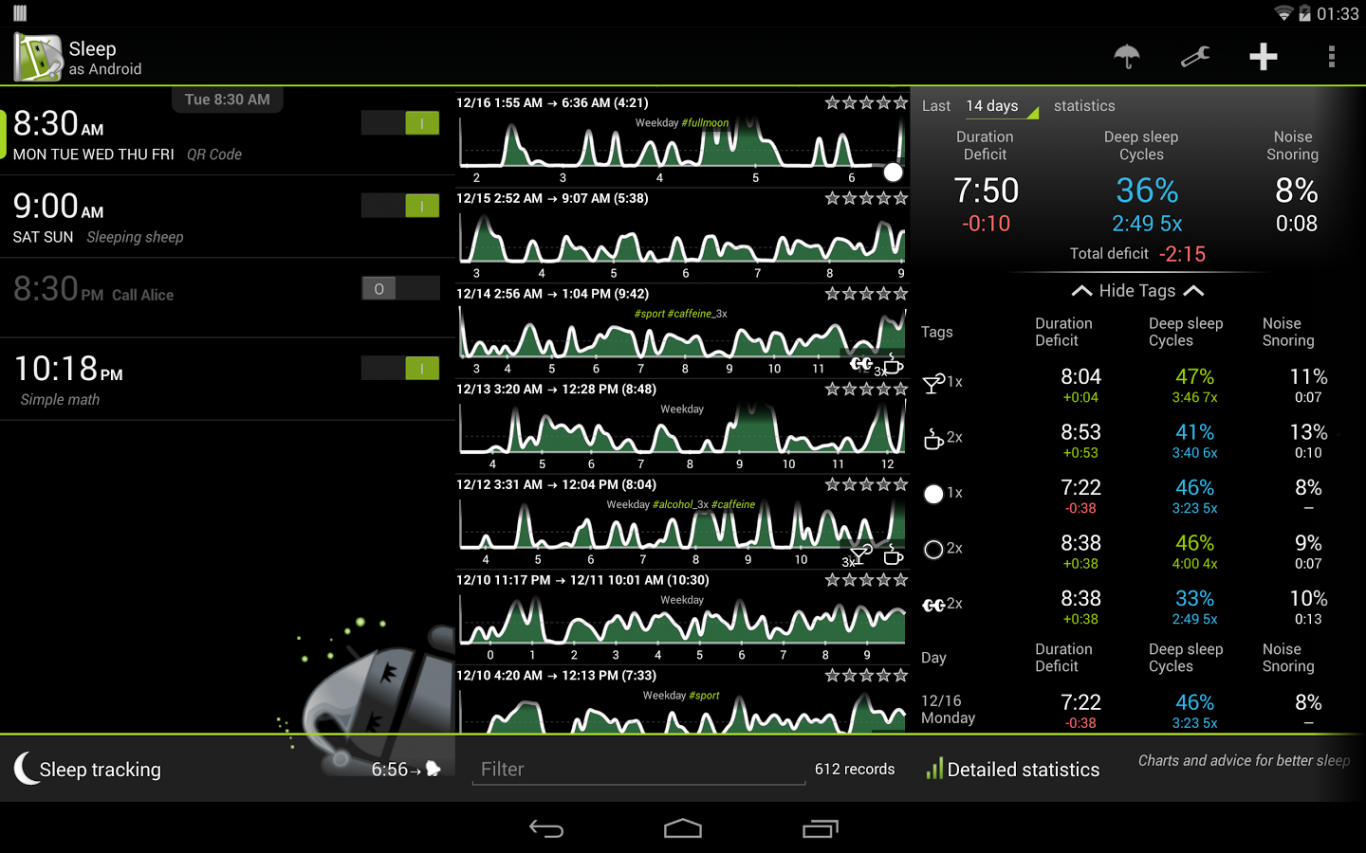Screen dimensions: 1366x853
Task: Enable the 8:30 PM Call Alice alarm
Action: (400, 289)
